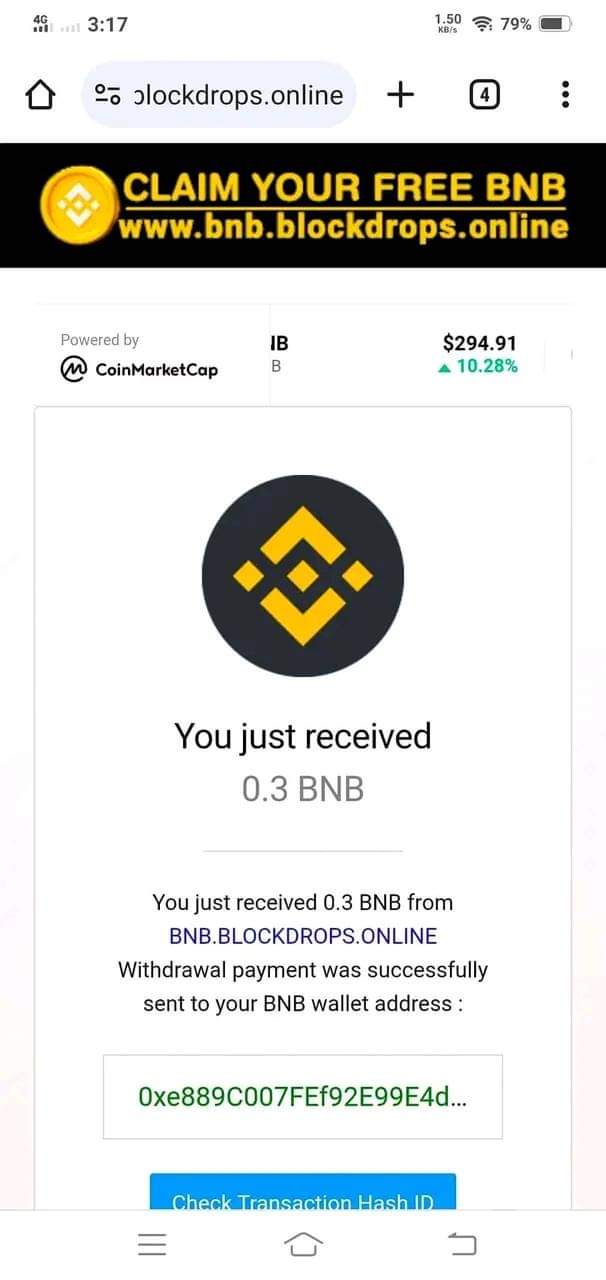This screenshot has width=606, height=1280.
Task: Tap the Claim Your Free BNB banner
Action: point(303,205)
